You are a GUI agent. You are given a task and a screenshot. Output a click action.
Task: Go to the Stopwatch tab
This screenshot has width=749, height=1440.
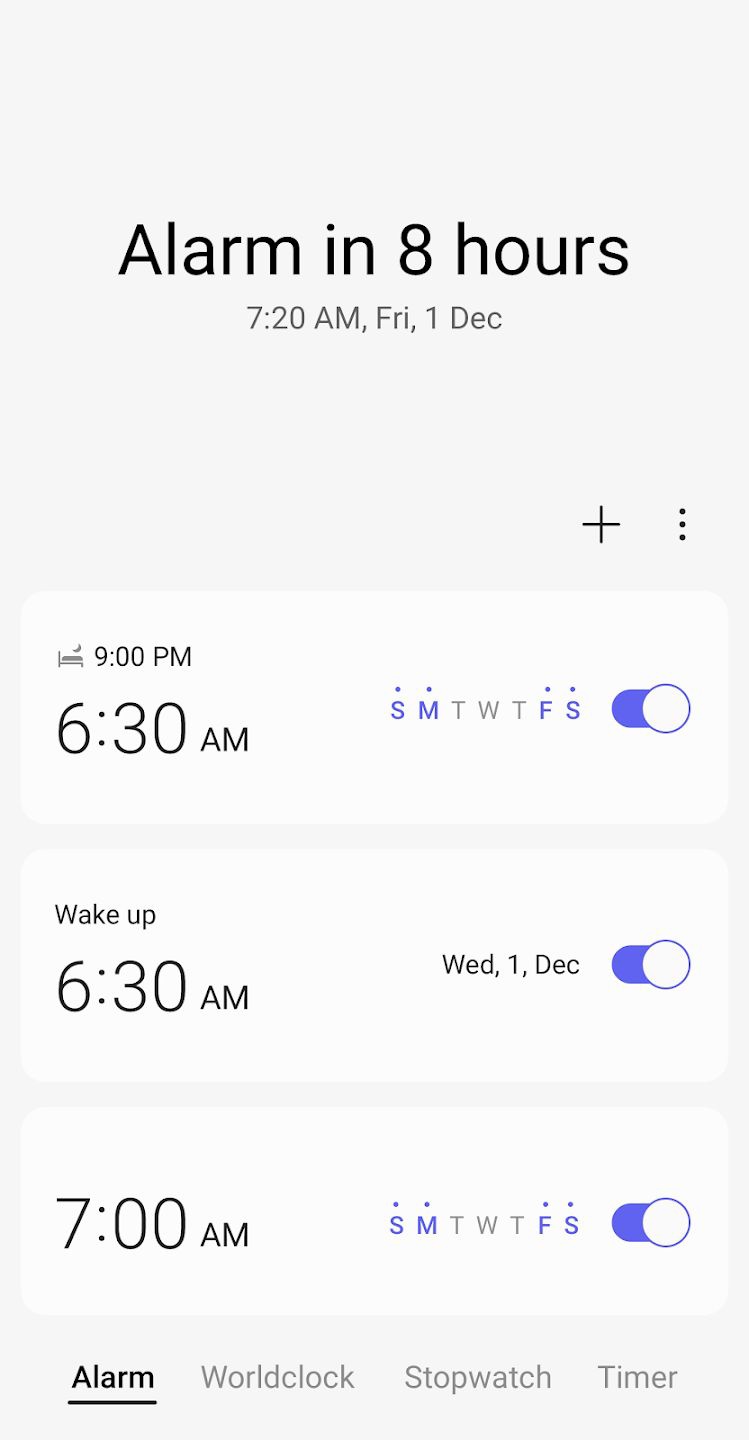coord(478,1377)
